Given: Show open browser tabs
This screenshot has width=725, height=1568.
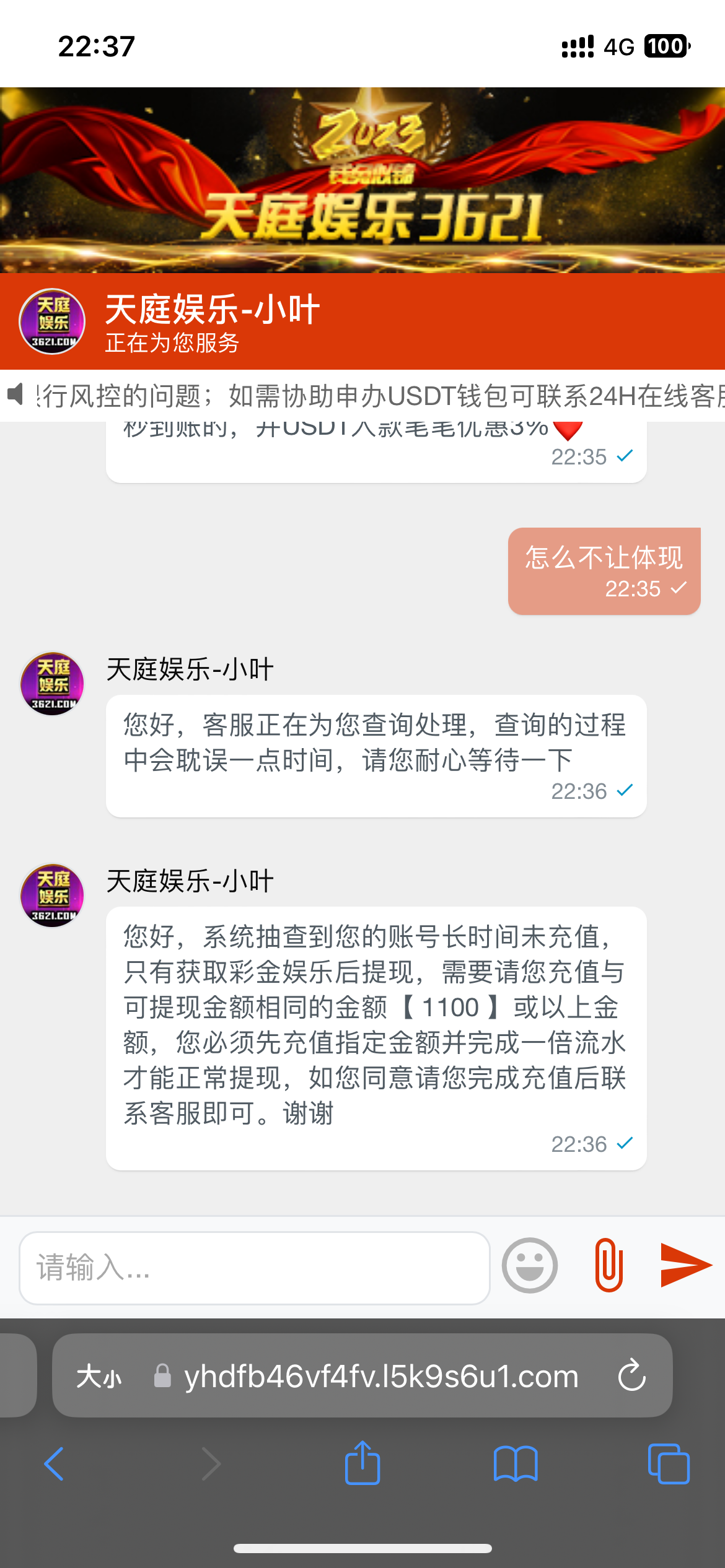Looking at the screenshot, I should (668, 1464).
